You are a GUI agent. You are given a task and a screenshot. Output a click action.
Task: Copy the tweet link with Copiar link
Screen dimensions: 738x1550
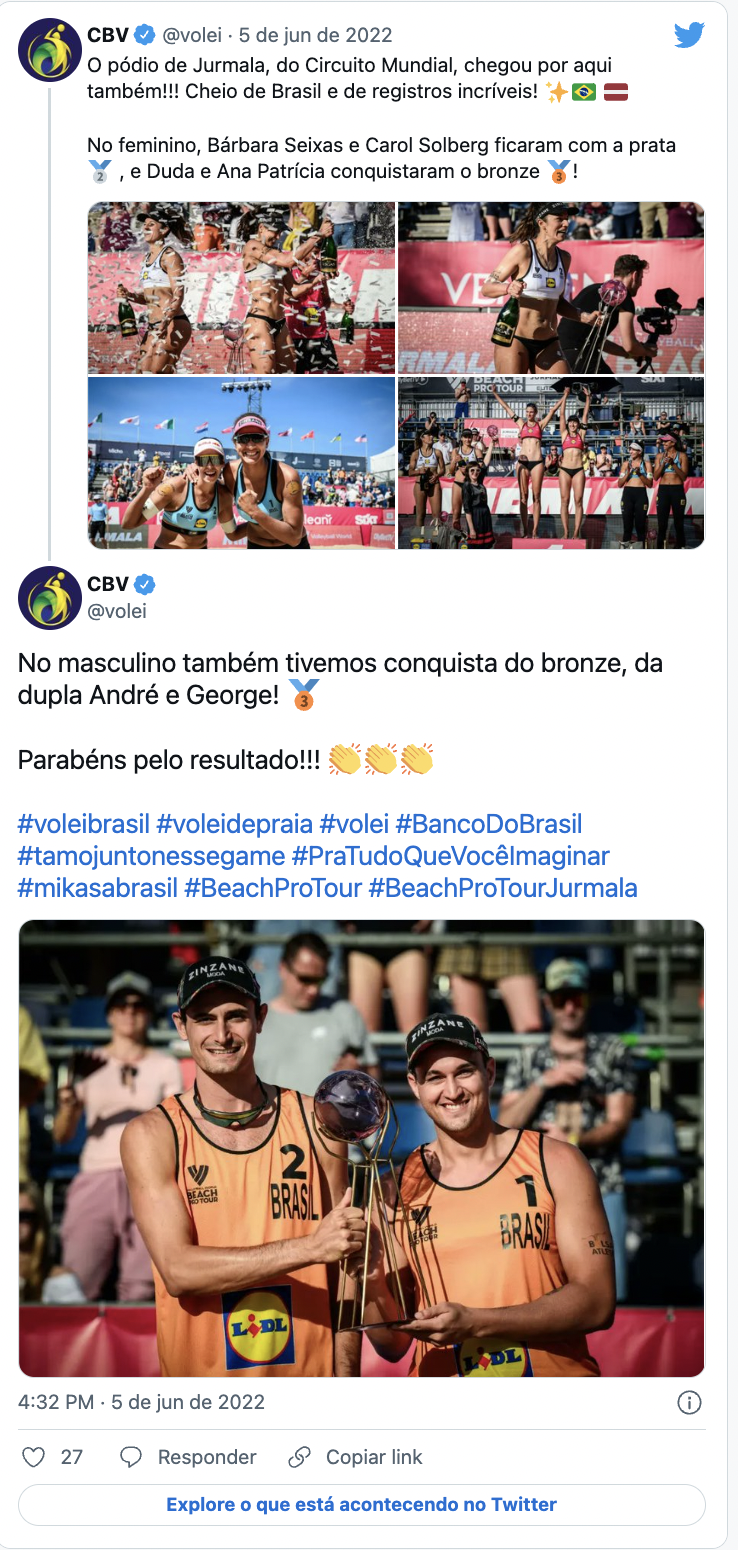tap(355, 1457)
